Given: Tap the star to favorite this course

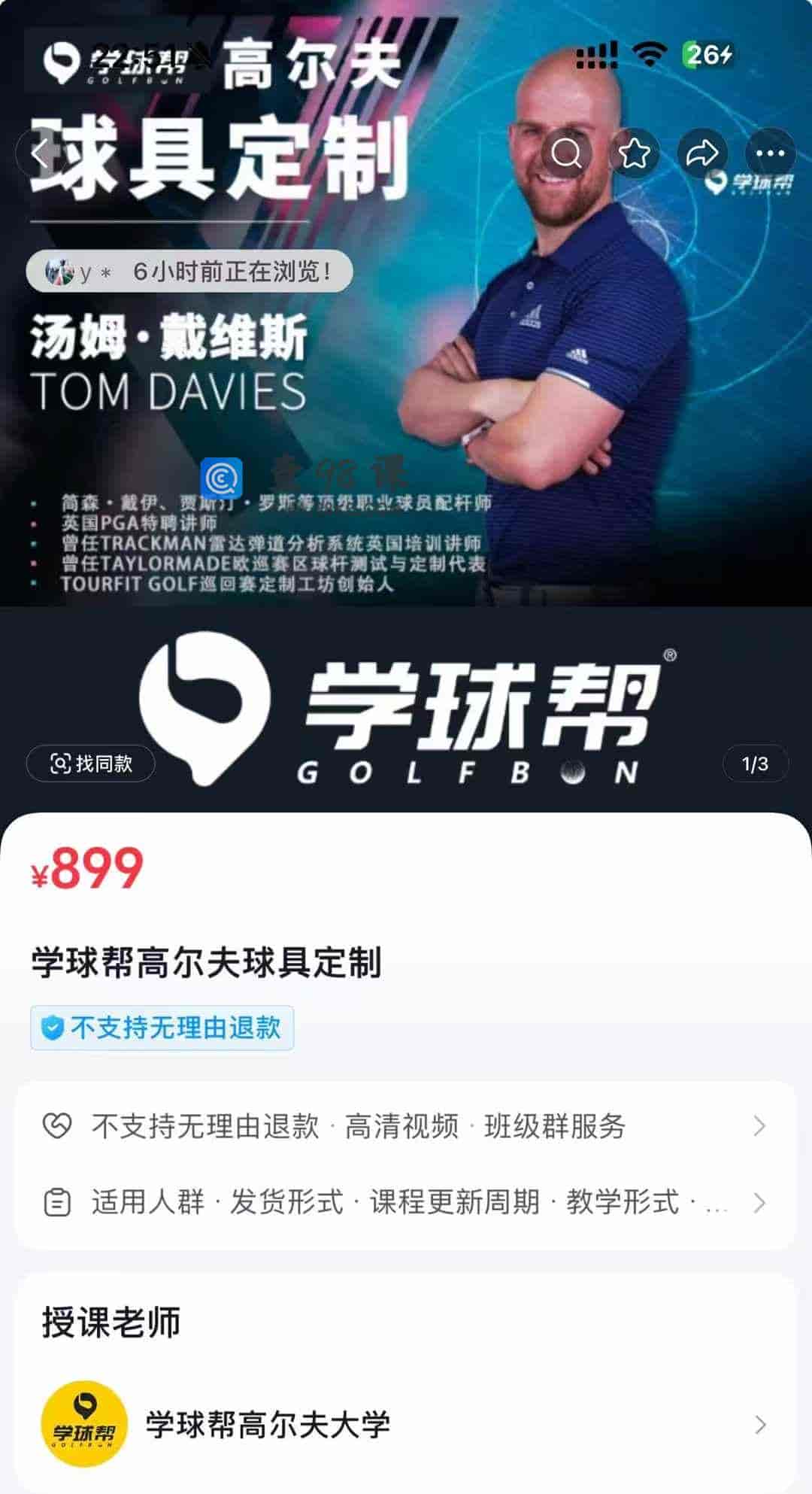Looking at the screenshot, I should click(x=634, y=153).
